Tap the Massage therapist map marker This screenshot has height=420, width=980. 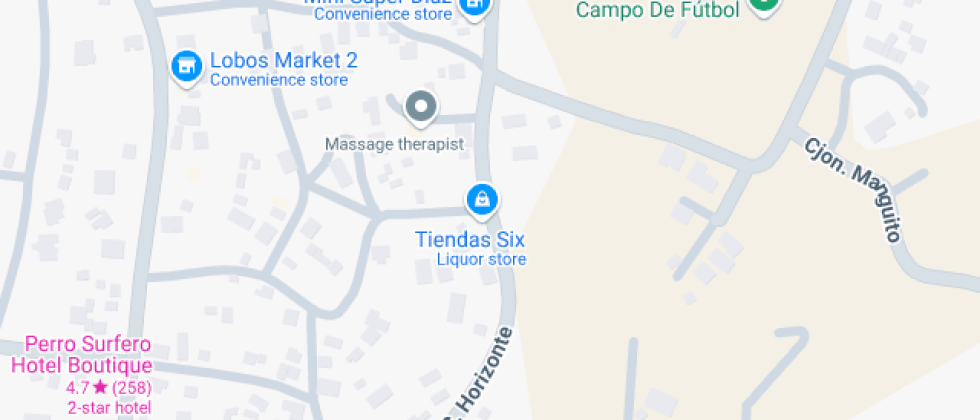(x=421, y=107)
